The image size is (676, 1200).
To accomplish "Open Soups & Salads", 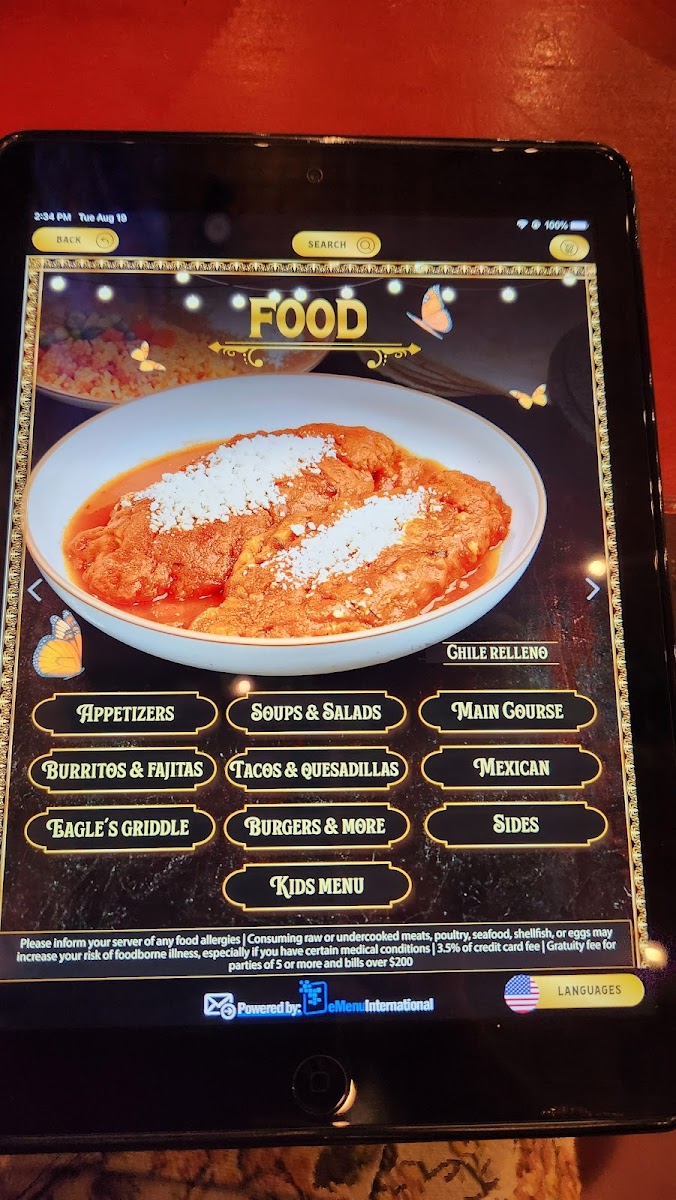I will [x=316, y=712].
